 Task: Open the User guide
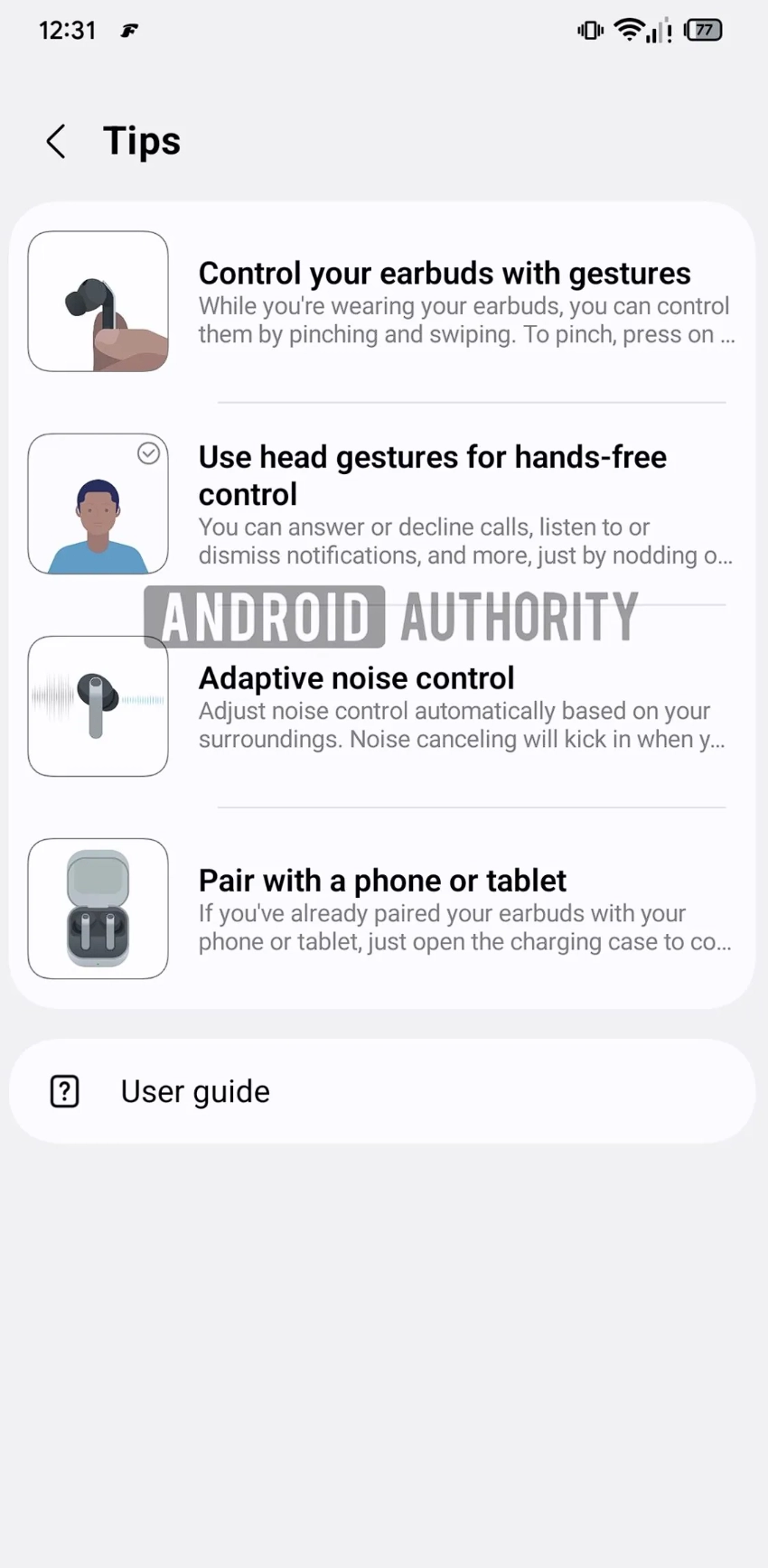tap(195, 1091)
